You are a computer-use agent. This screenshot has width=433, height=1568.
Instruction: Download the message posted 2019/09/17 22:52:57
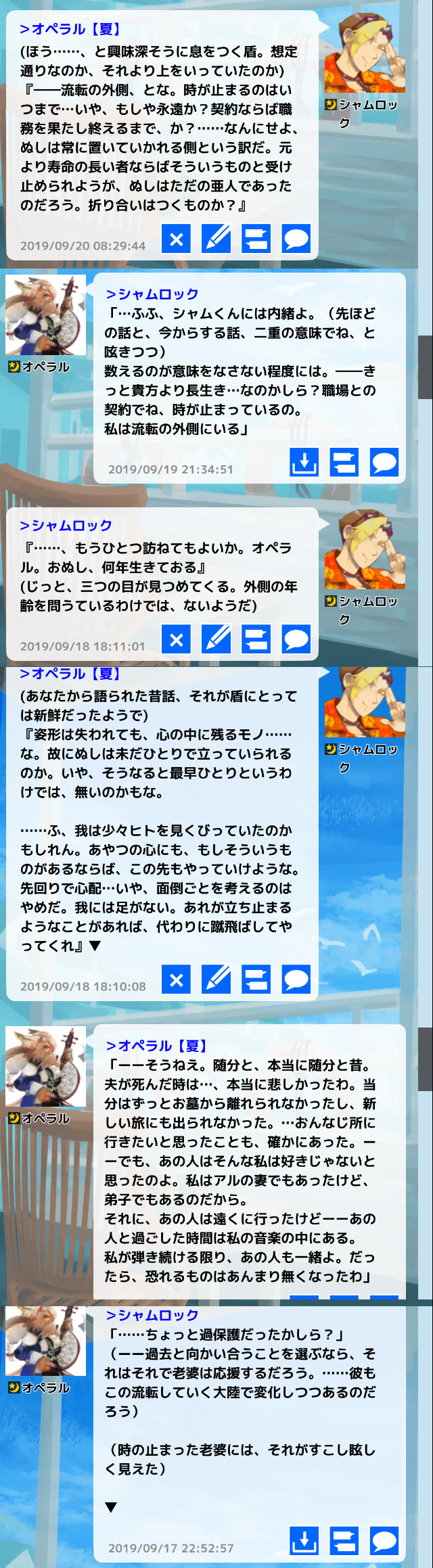pos(304,1541)
